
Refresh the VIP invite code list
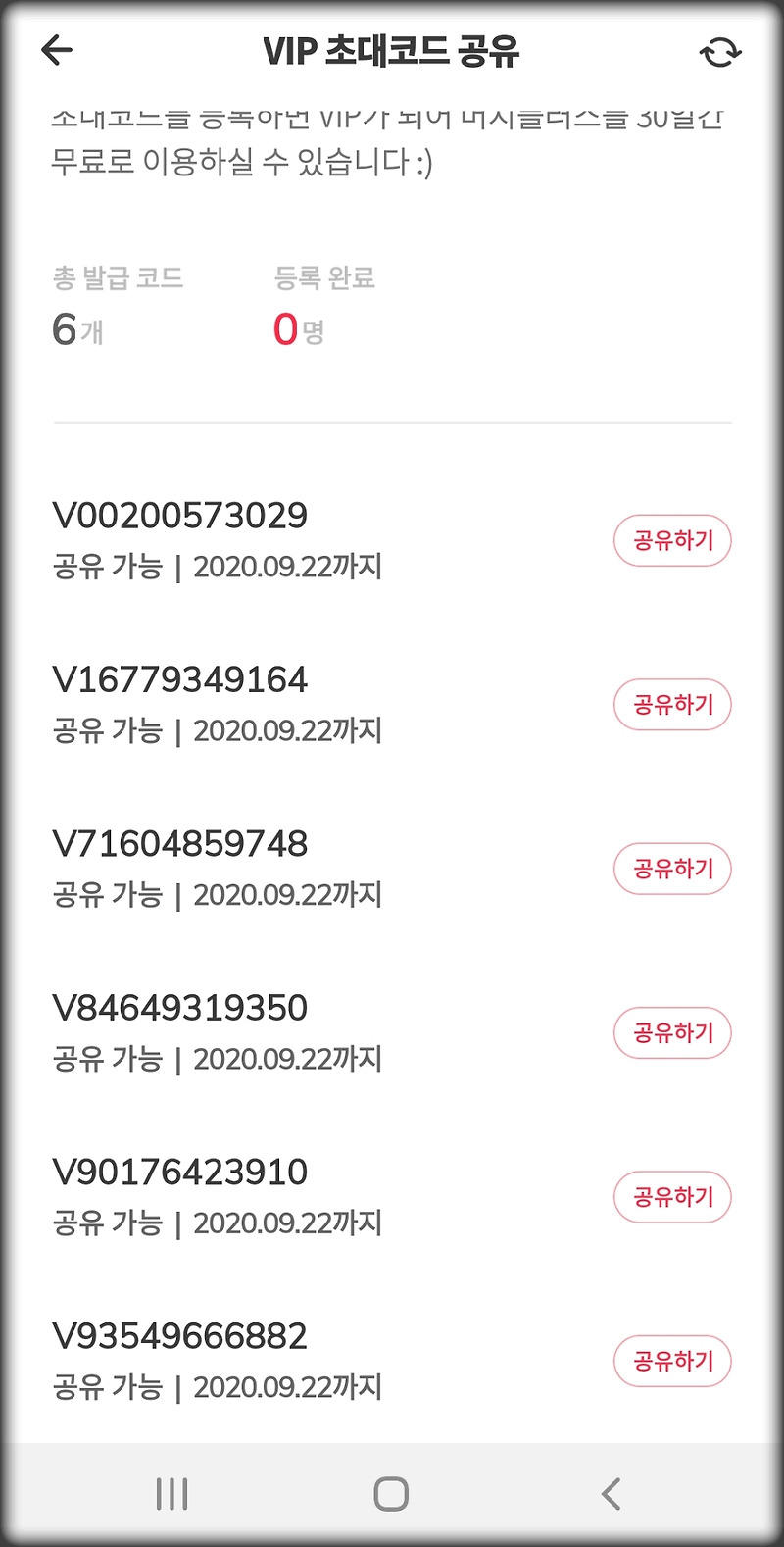(x=720, y=52)
